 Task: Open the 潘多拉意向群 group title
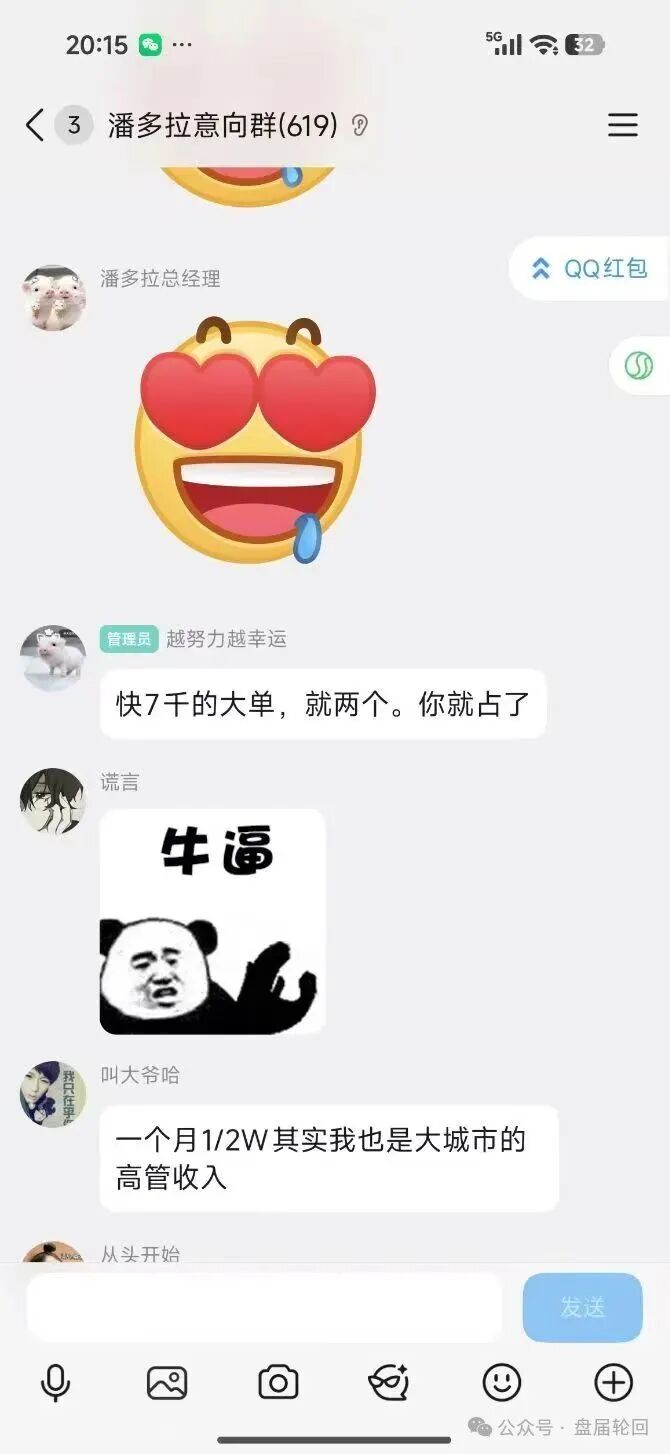click(x=222, y=125)
